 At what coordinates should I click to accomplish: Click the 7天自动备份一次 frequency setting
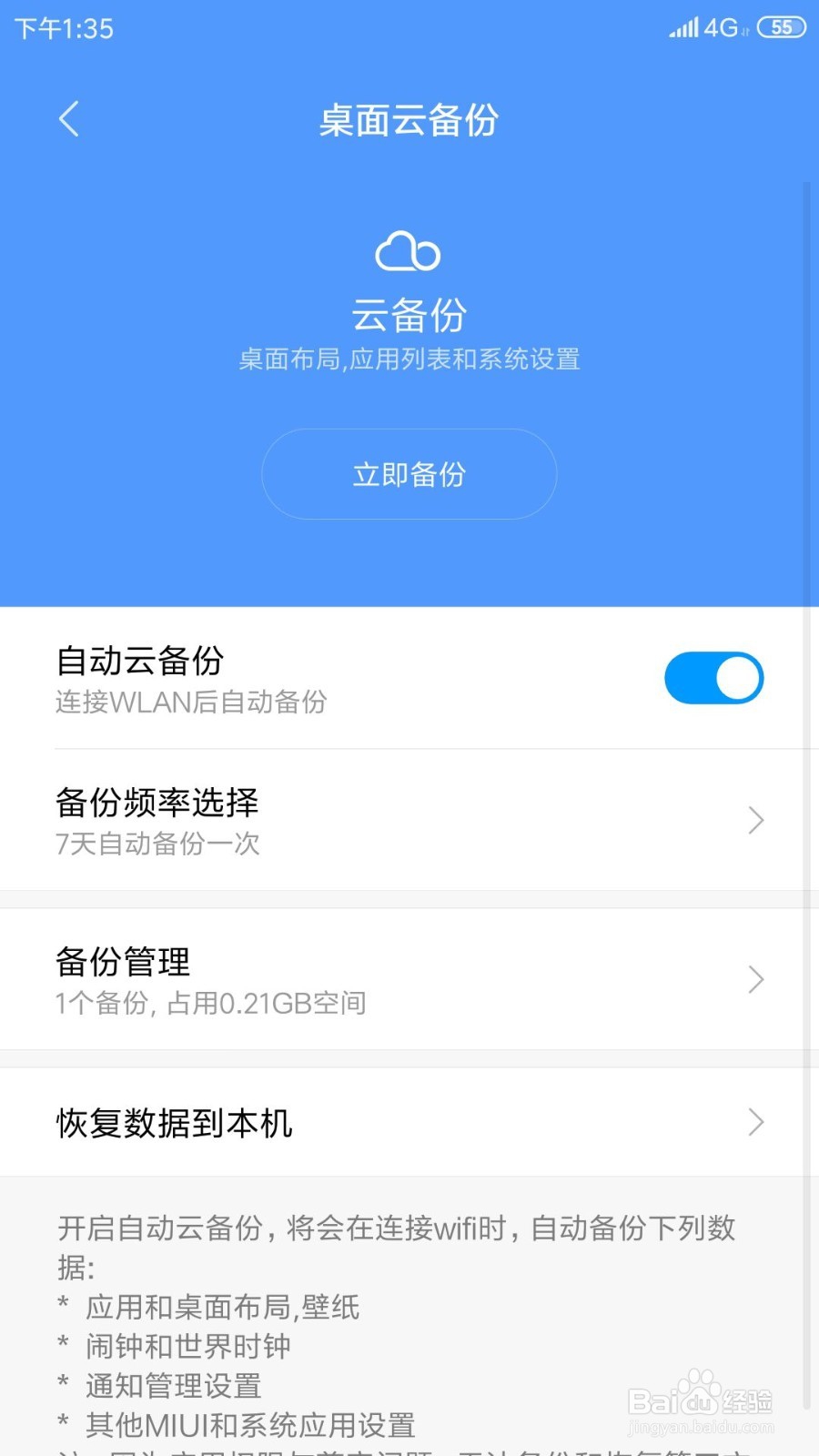tap(157, 844)
